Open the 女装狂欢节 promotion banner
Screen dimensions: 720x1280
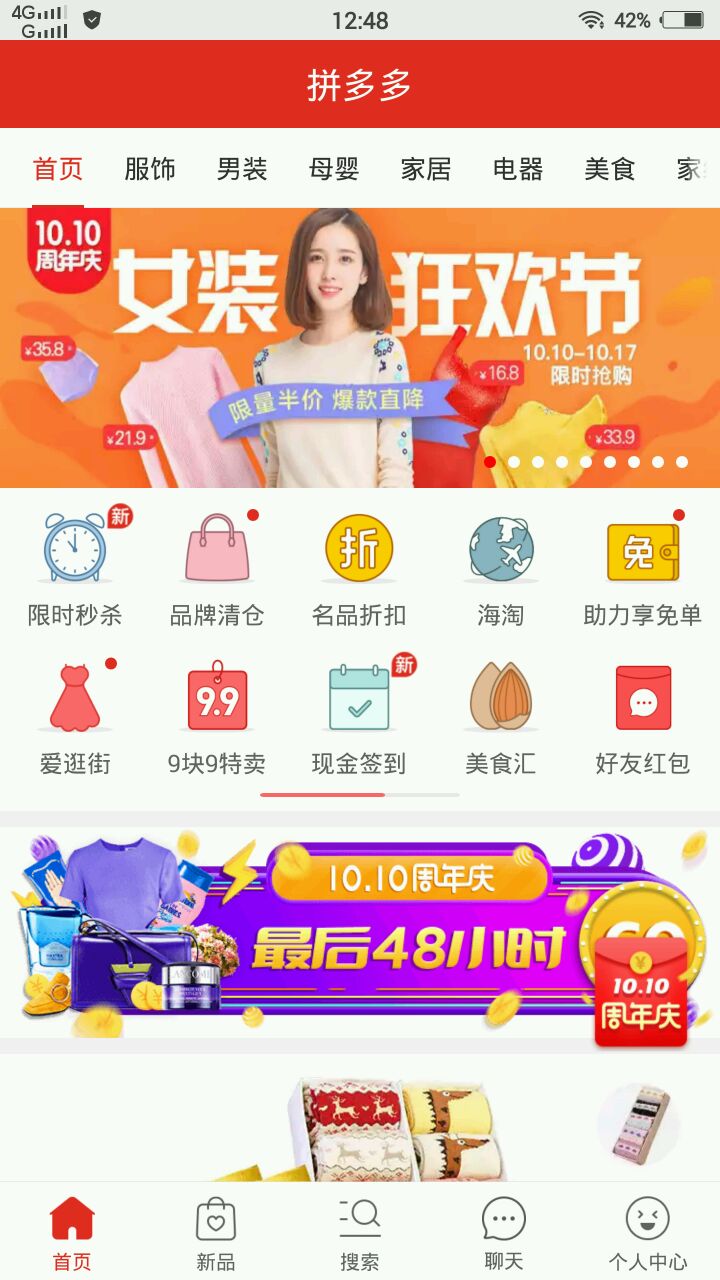pos(360,347)
